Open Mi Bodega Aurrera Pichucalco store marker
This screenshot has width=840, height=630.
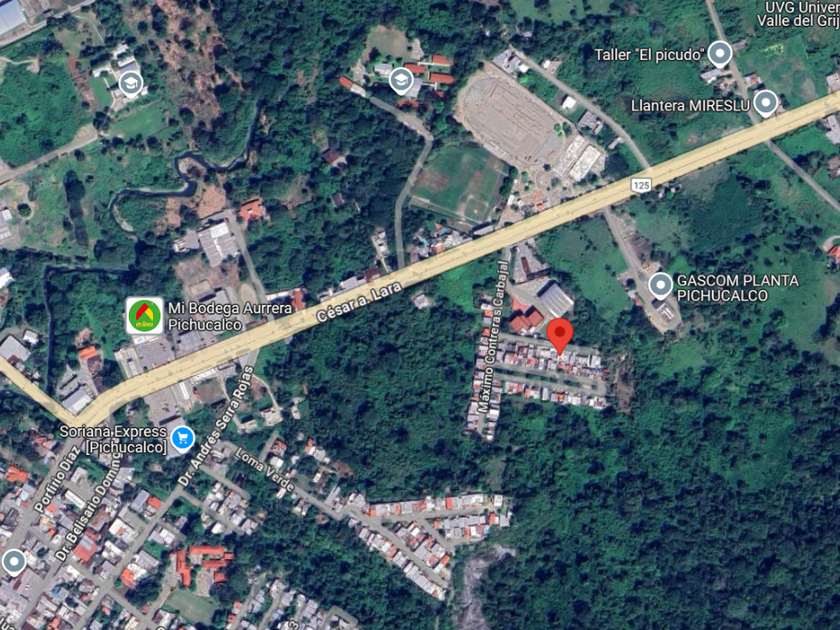pos(145,316)
